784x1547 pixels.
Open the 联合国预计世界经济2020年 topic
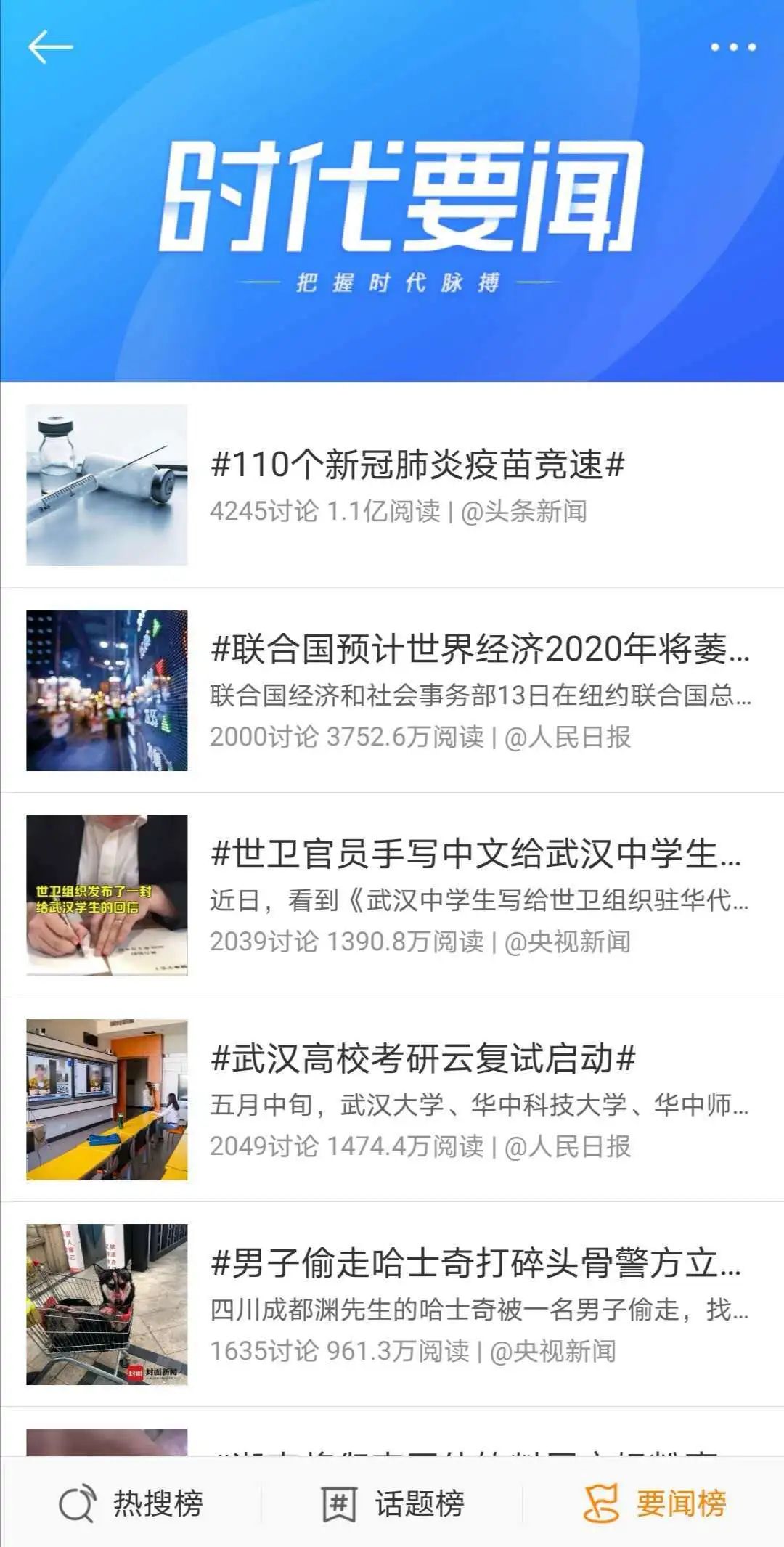coord(479,648)
